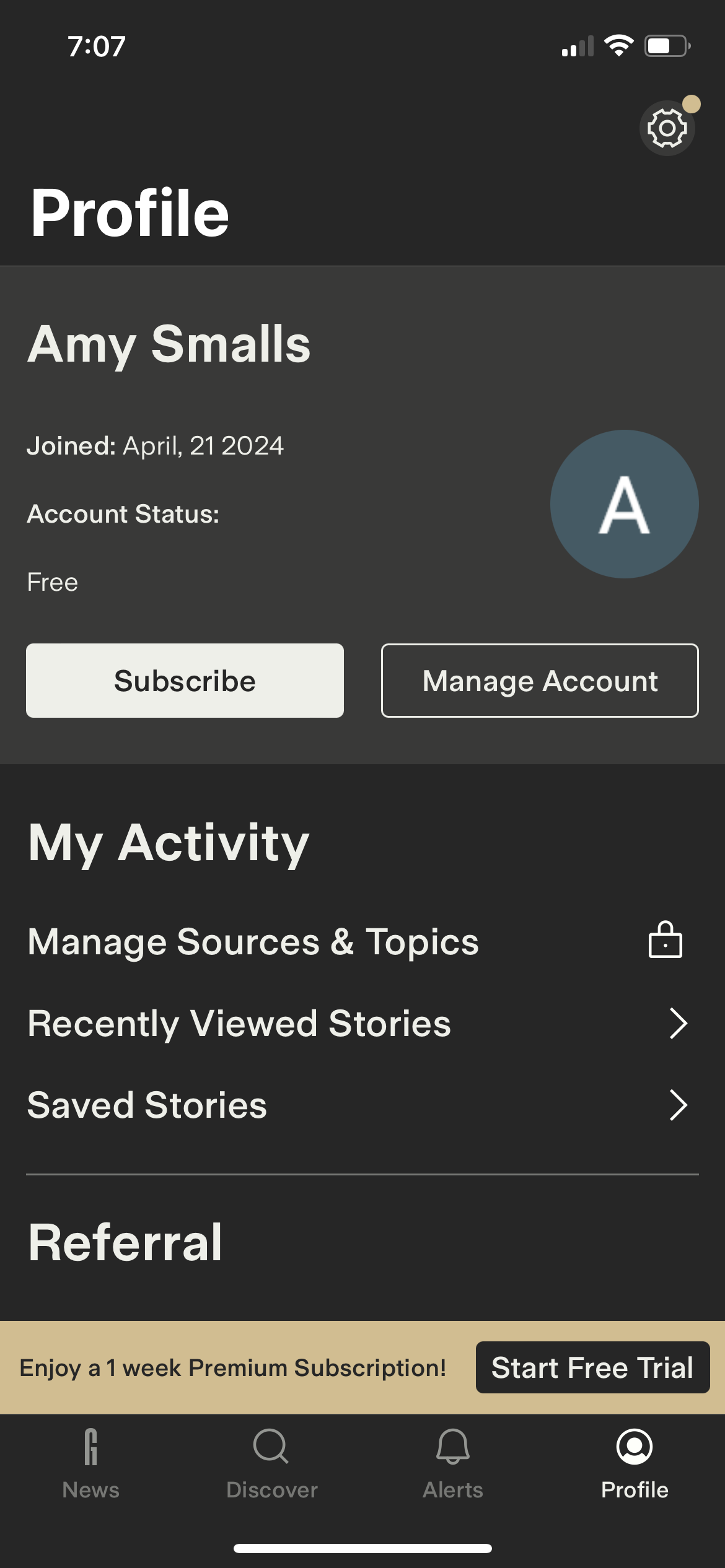Expand Recently Viewed Stories
This screenshot has width=725, height=1568.
(678, 1024)
